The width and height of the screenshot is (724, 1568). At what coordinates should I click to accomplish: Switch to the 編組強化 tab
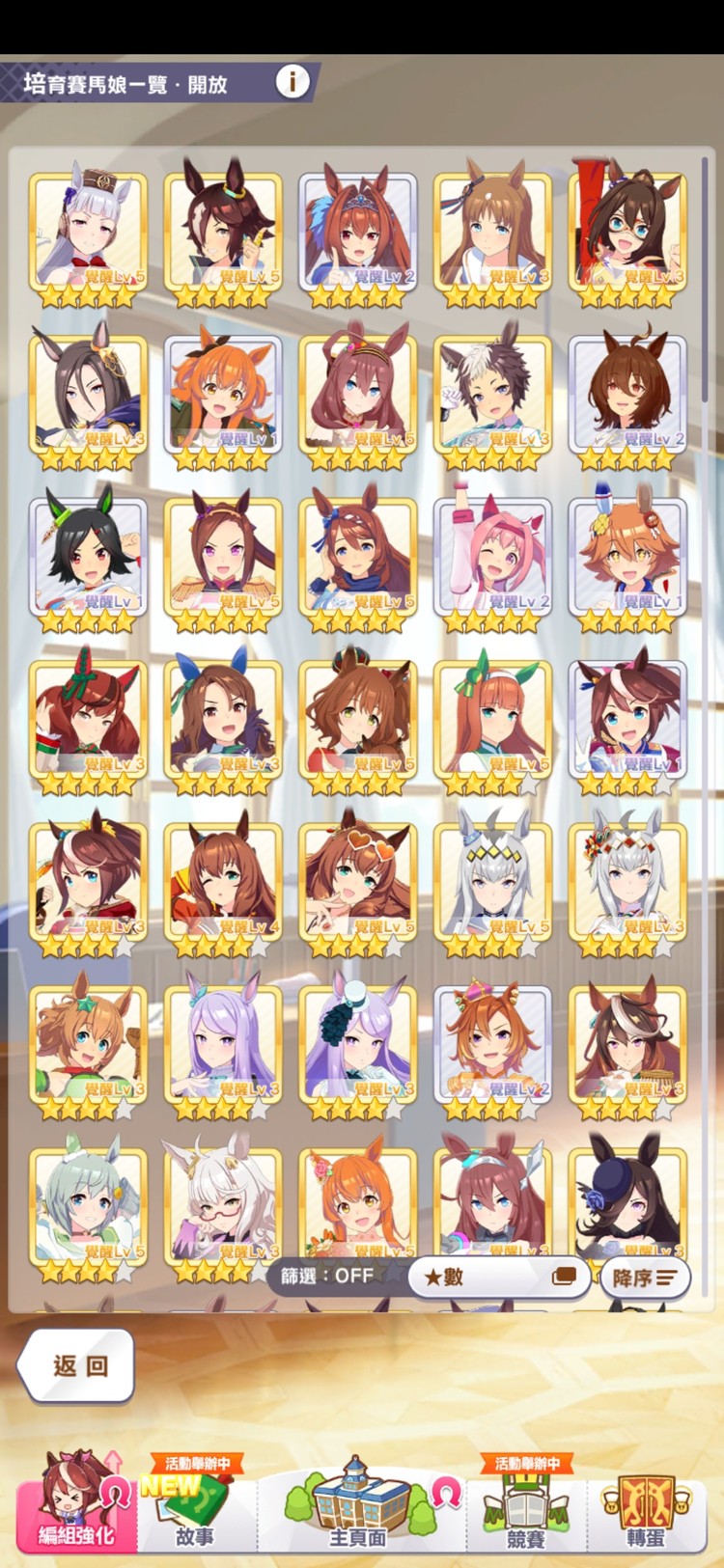click(76, 1505)
